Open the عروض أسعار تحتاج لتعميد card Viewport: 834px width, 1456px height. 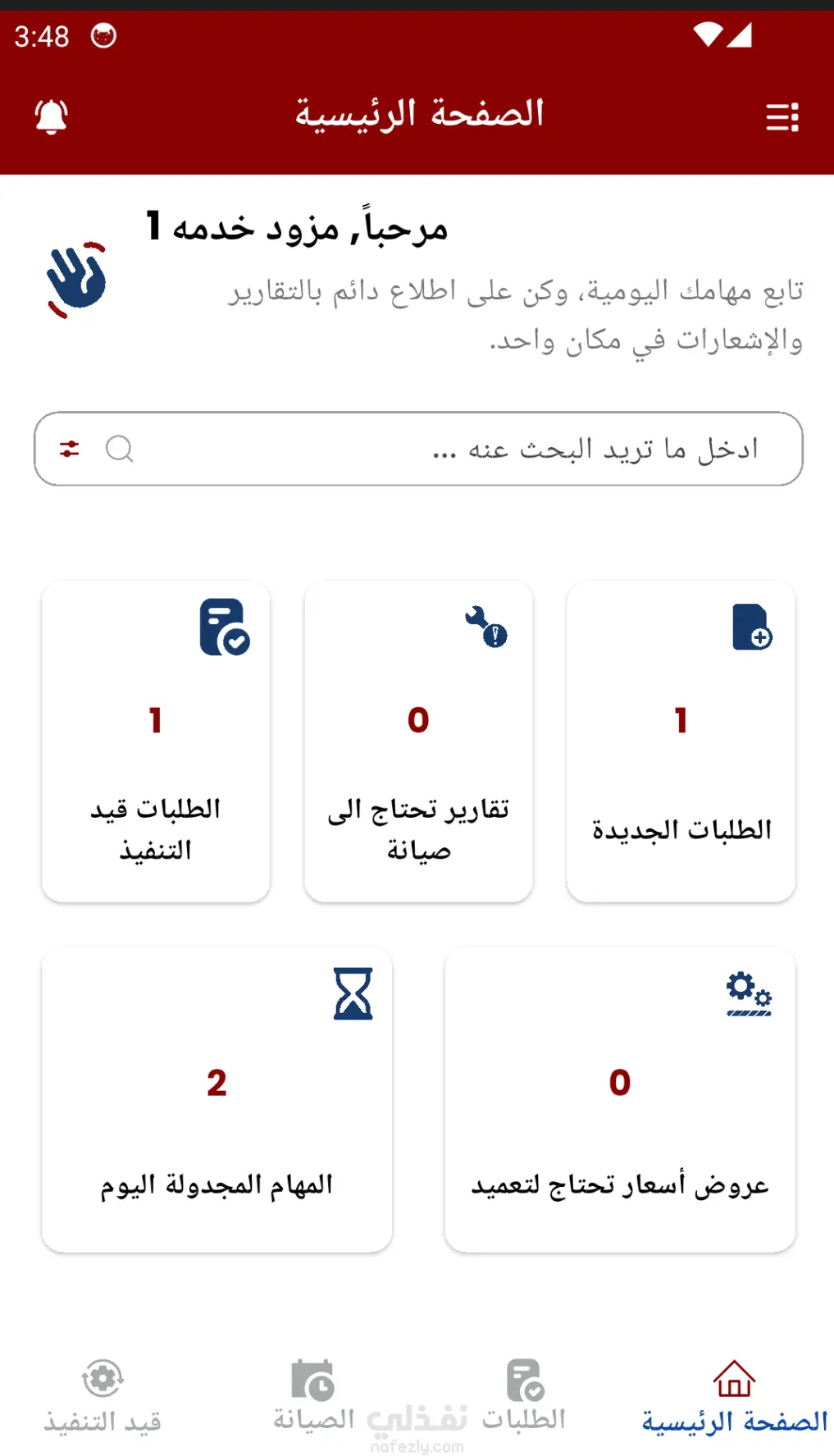click(x=620, y=1100)
